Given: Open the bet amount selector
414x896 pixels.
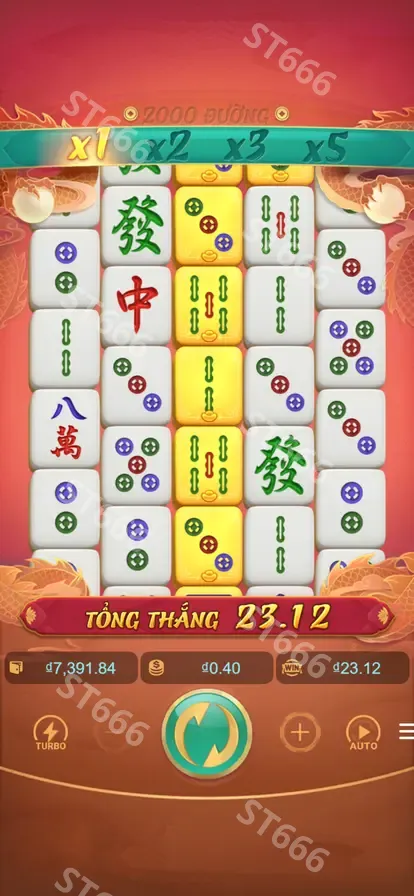Looking at the screenshot, I should pos(207,668).
